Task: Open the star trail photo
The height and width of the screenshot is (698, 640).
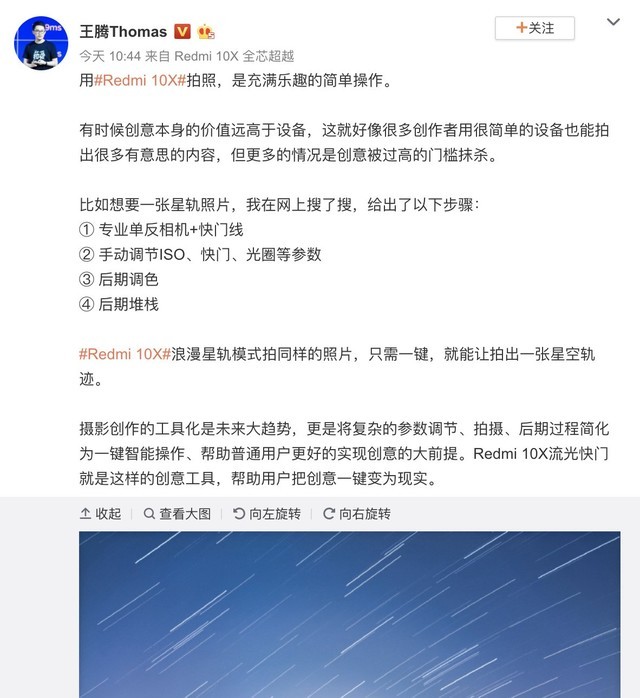Action: (349, 614)
